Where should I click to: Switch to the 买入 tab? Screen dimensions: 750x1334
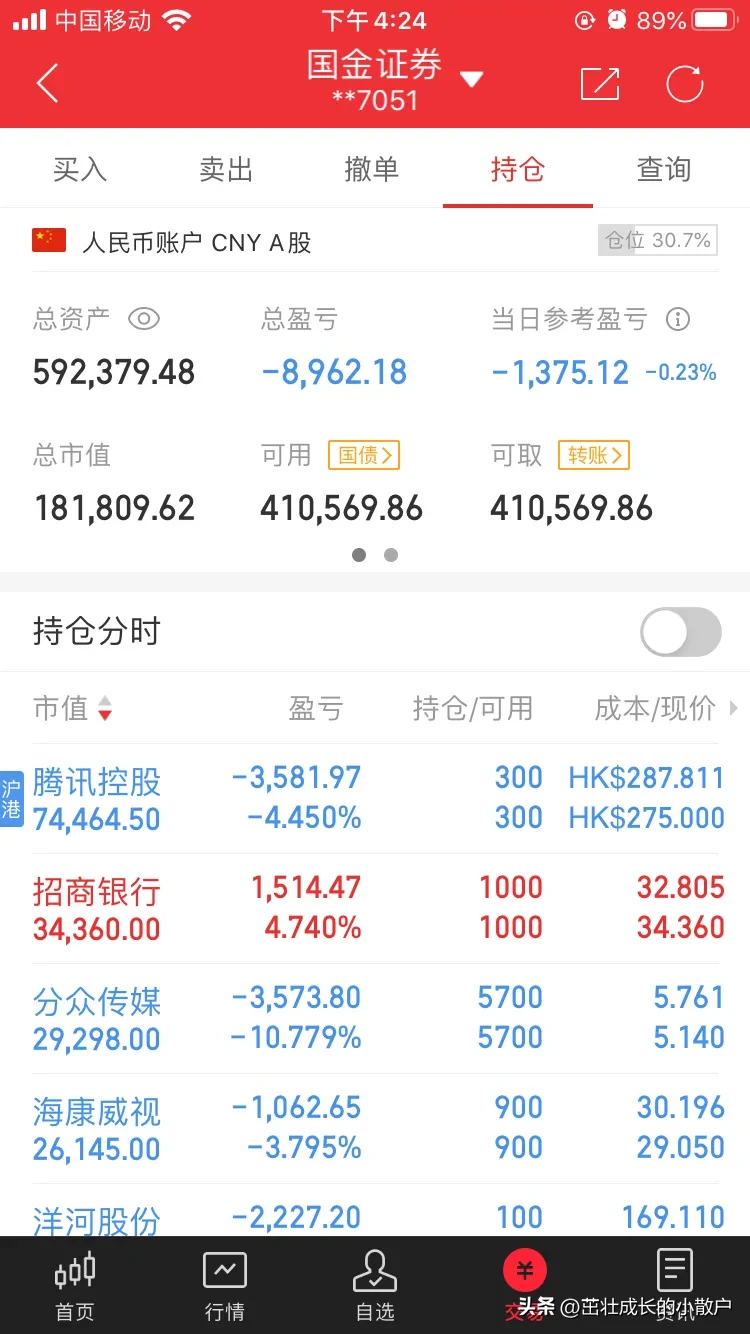point(80,169)
